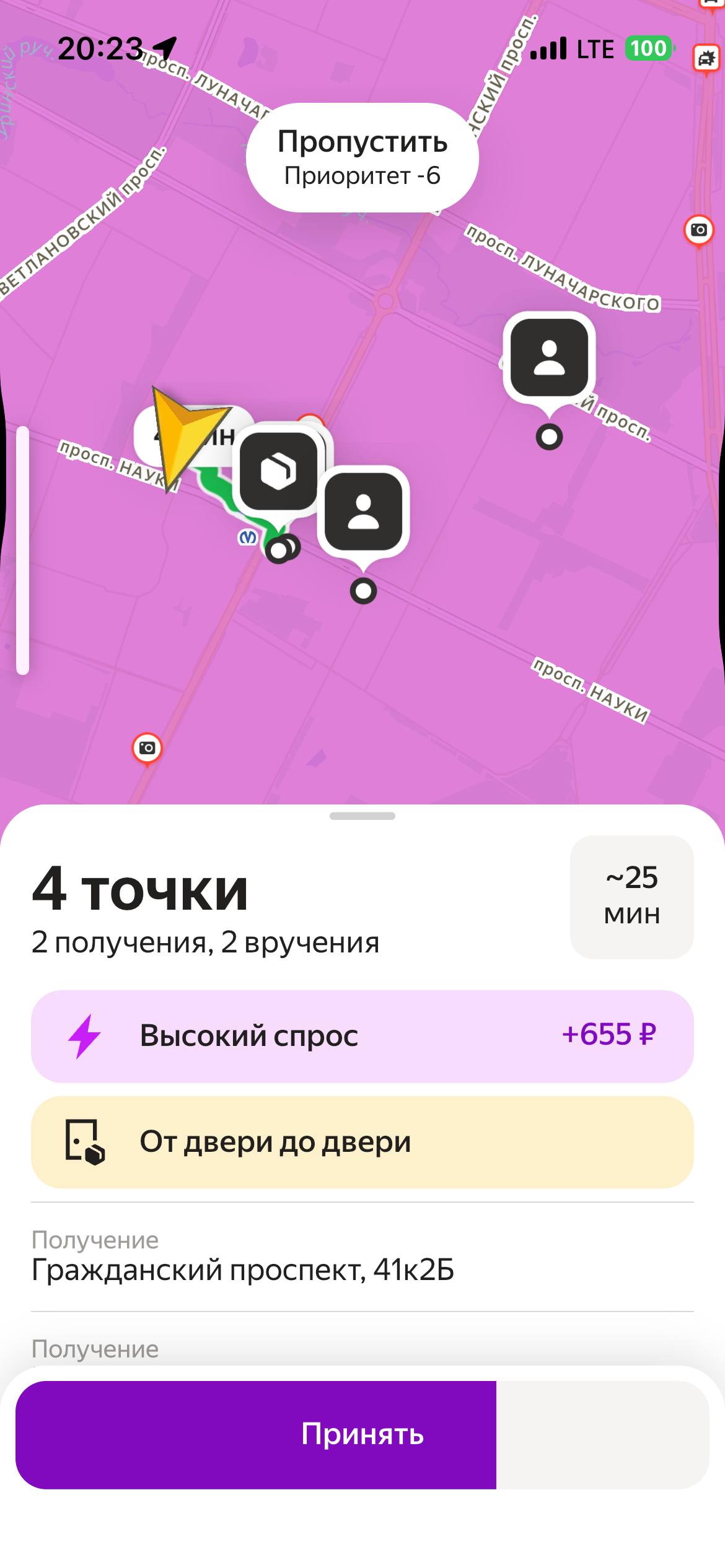Screen dimensions: 725x1568
Task: Skip this order via Пропустить button
Action: [362, 157]
